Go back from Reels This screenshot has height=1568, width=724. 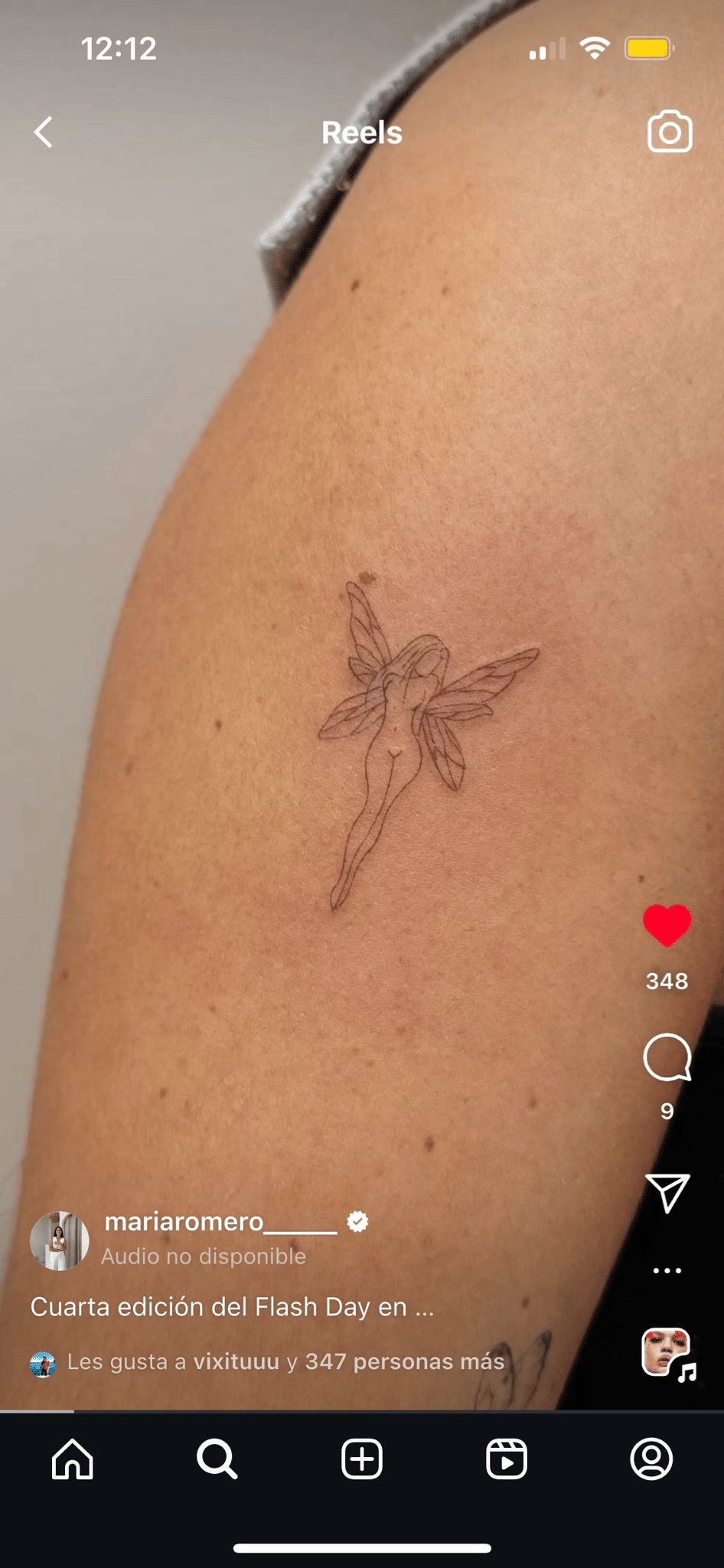(x=44, y=132)
